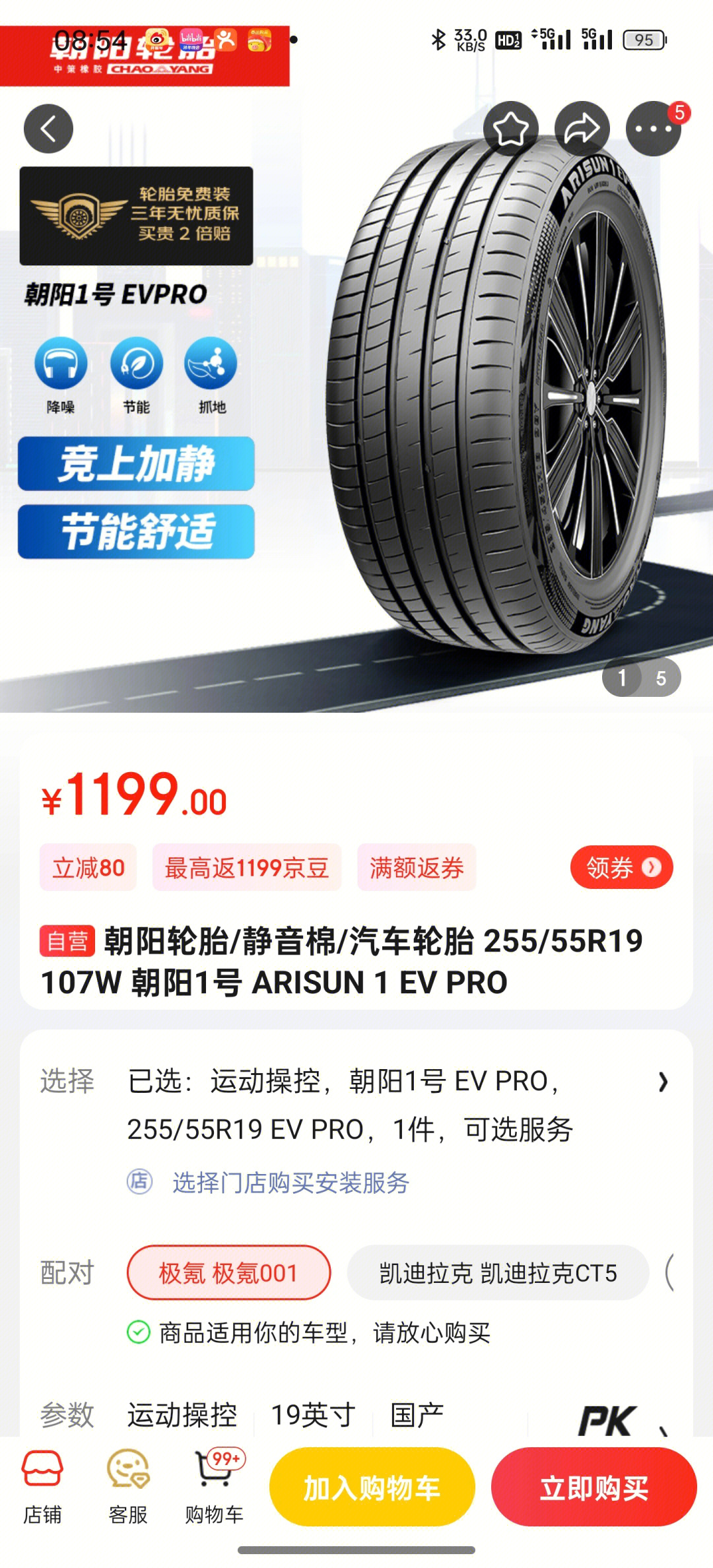
Task: Share this product
Action: pos(582,129)
